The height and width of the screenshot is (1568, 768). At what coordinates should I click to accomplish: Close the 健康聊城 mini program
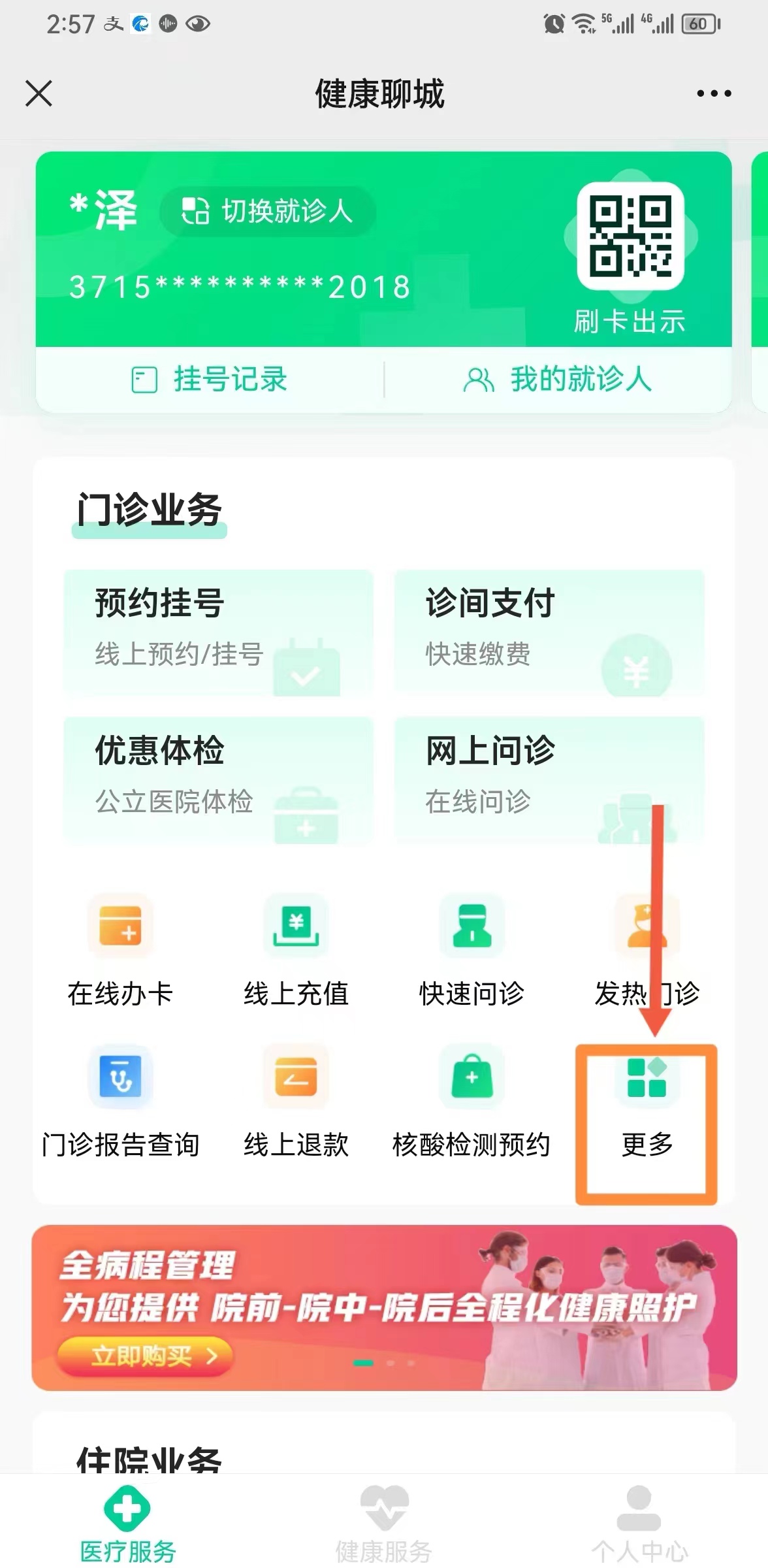tap(39, 93)
